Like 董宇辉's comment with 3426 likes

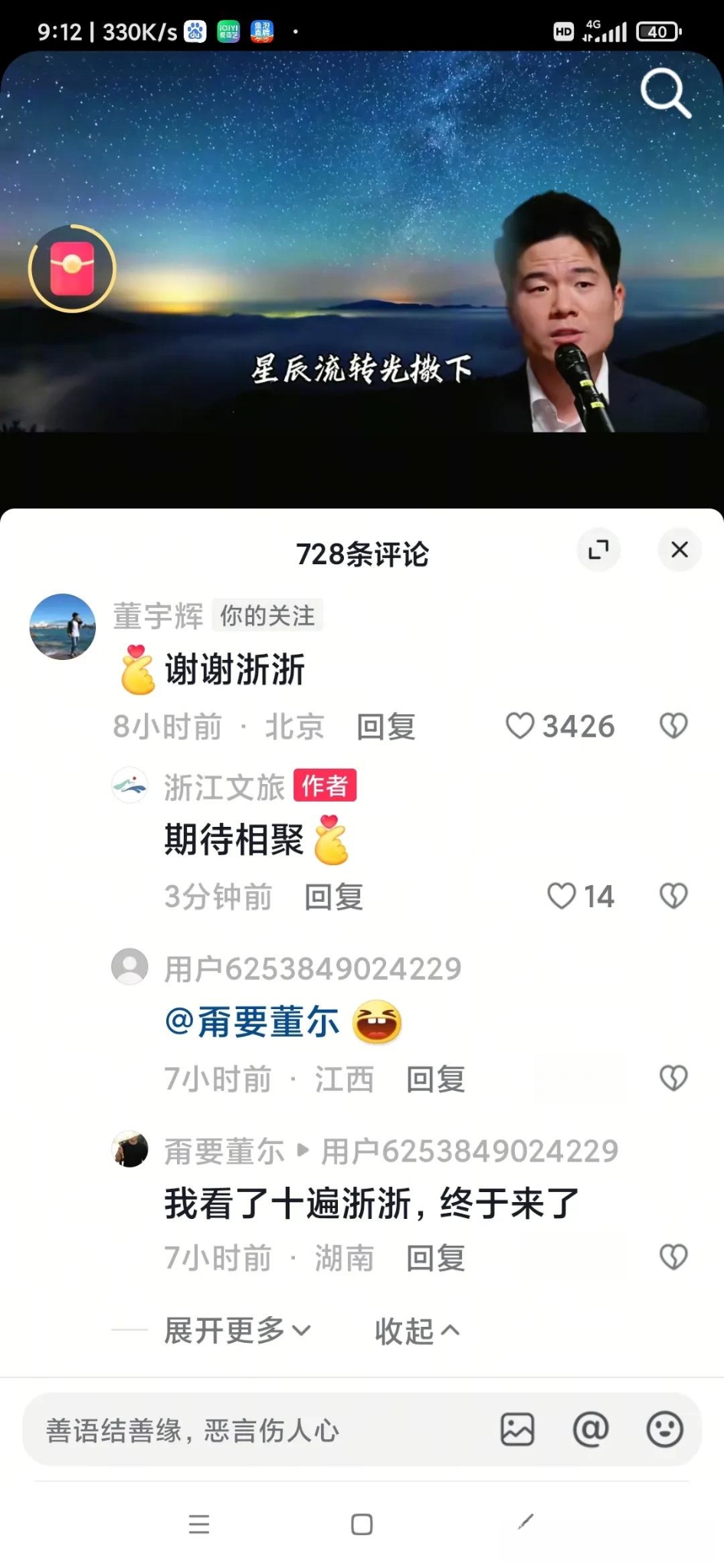520,726
